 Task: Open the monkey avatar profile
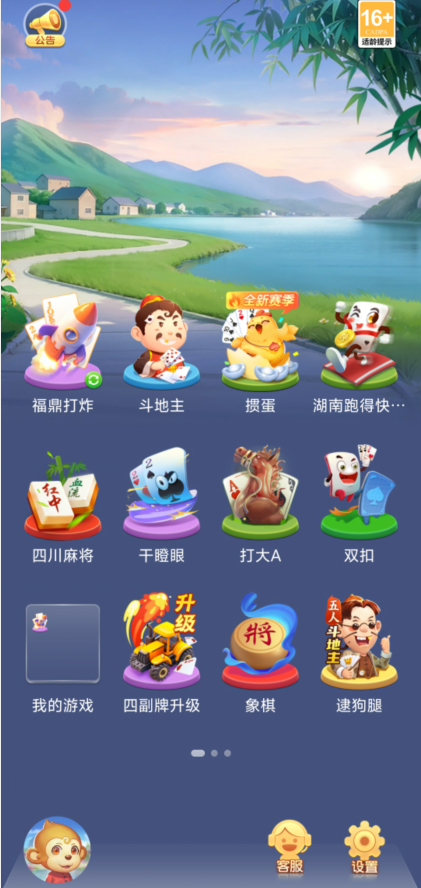[x=57, y=849]
